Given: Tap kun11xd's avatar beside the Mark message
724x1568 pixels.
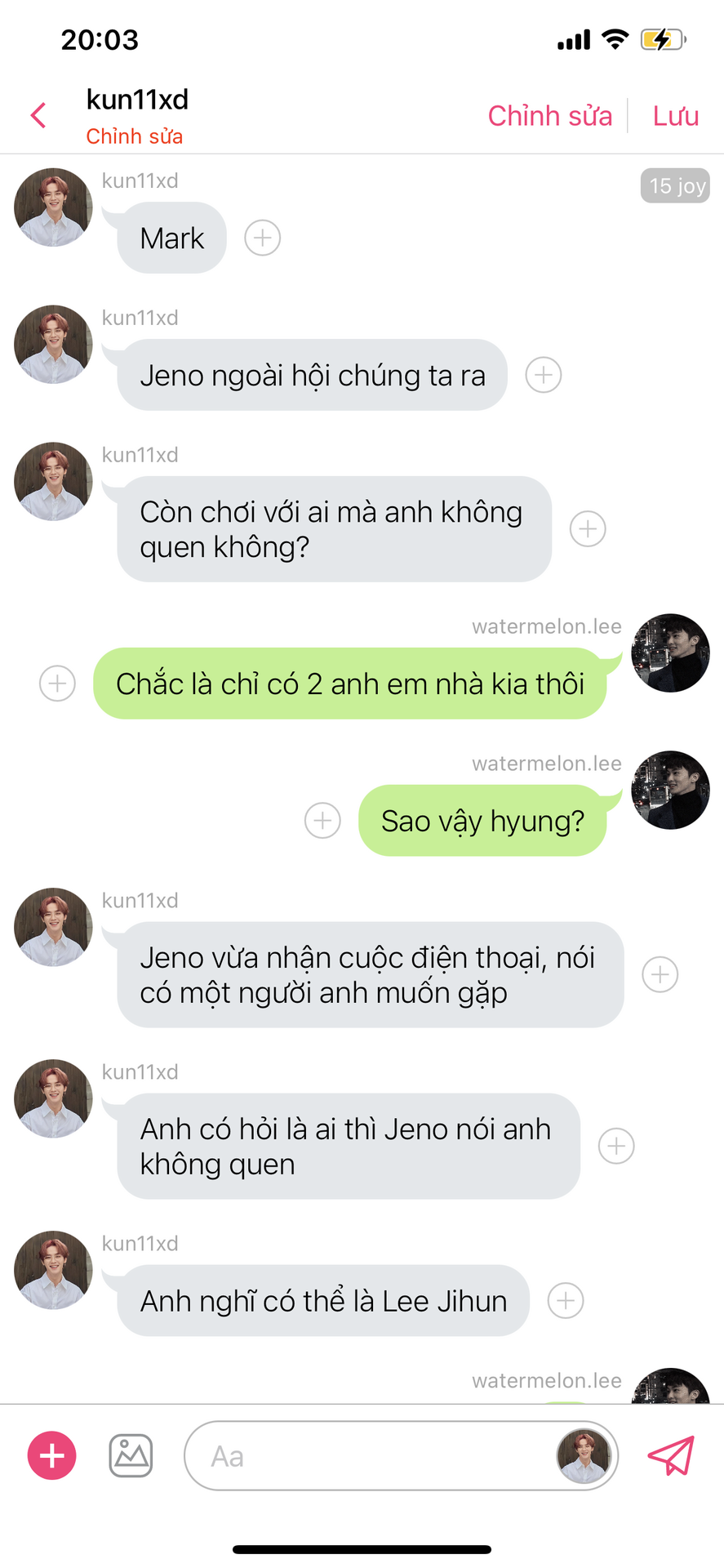Looking at the screenshot, I should pos(53,207).
